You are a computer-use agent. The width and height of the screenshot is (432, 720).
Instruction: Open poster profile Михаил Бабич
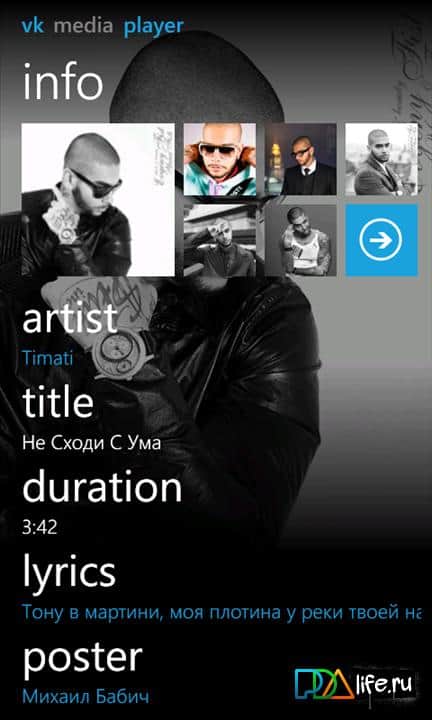pos(85,697)
